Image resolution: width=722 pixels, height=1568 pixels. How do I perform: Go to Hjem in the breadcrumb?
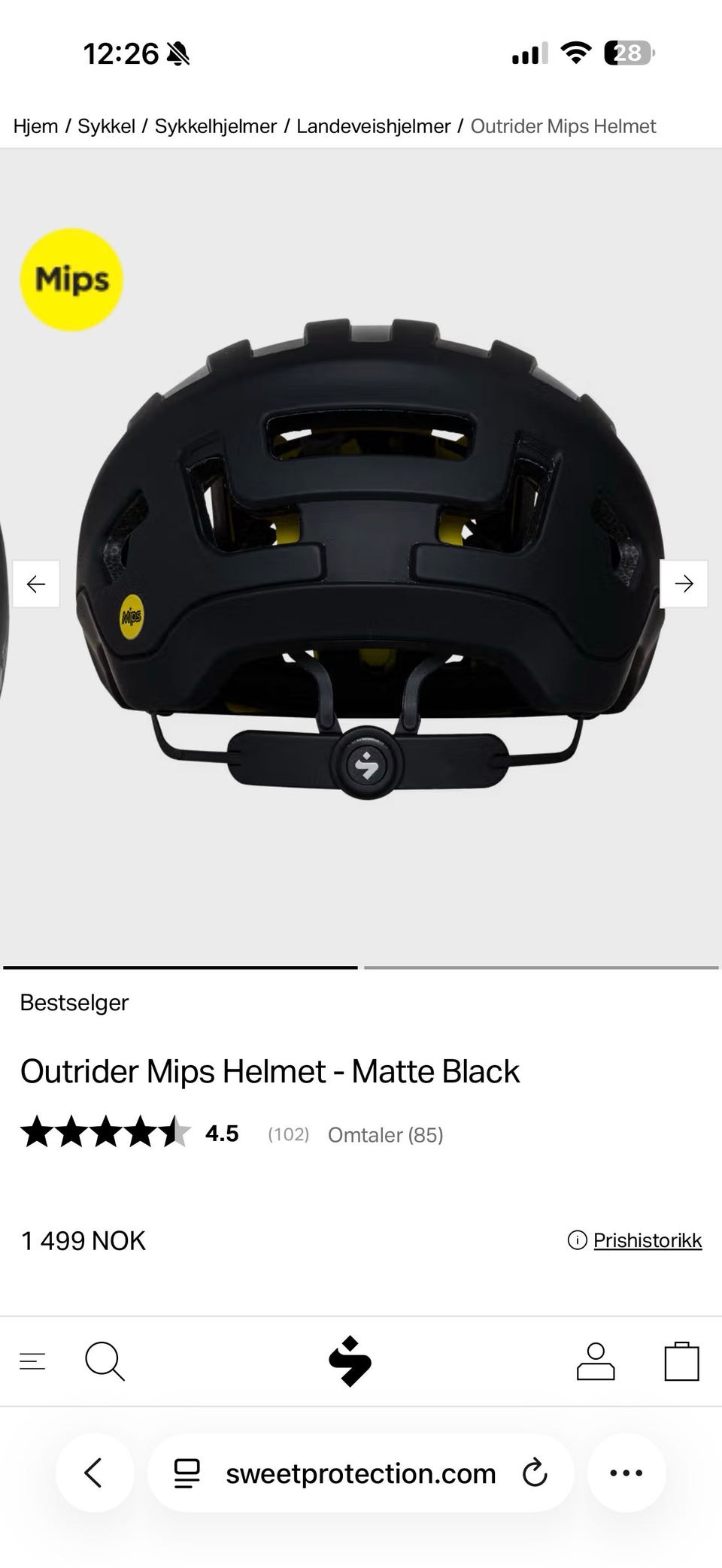35,126
